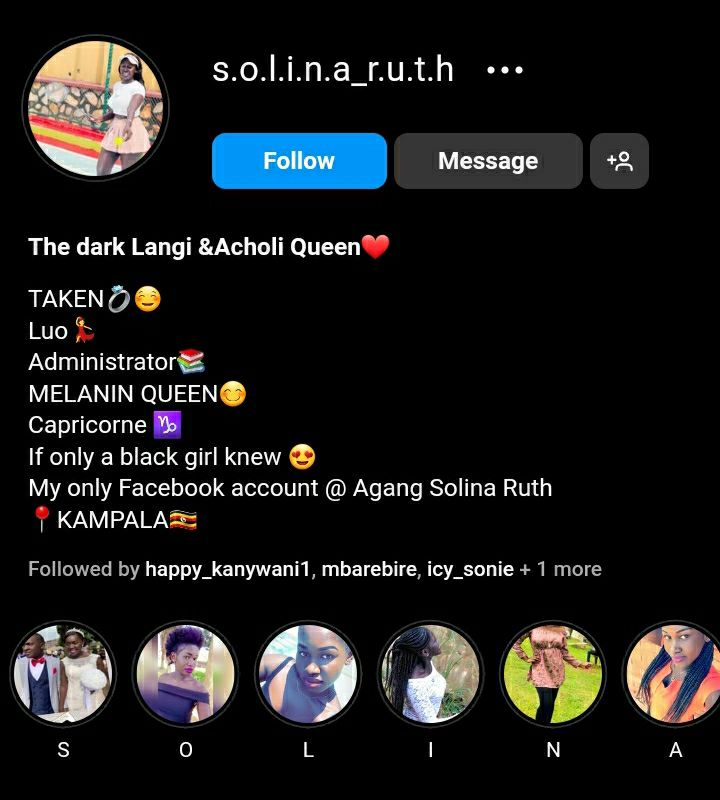
Task: Open the three-dot options menu
Action: tap(503, 68)
